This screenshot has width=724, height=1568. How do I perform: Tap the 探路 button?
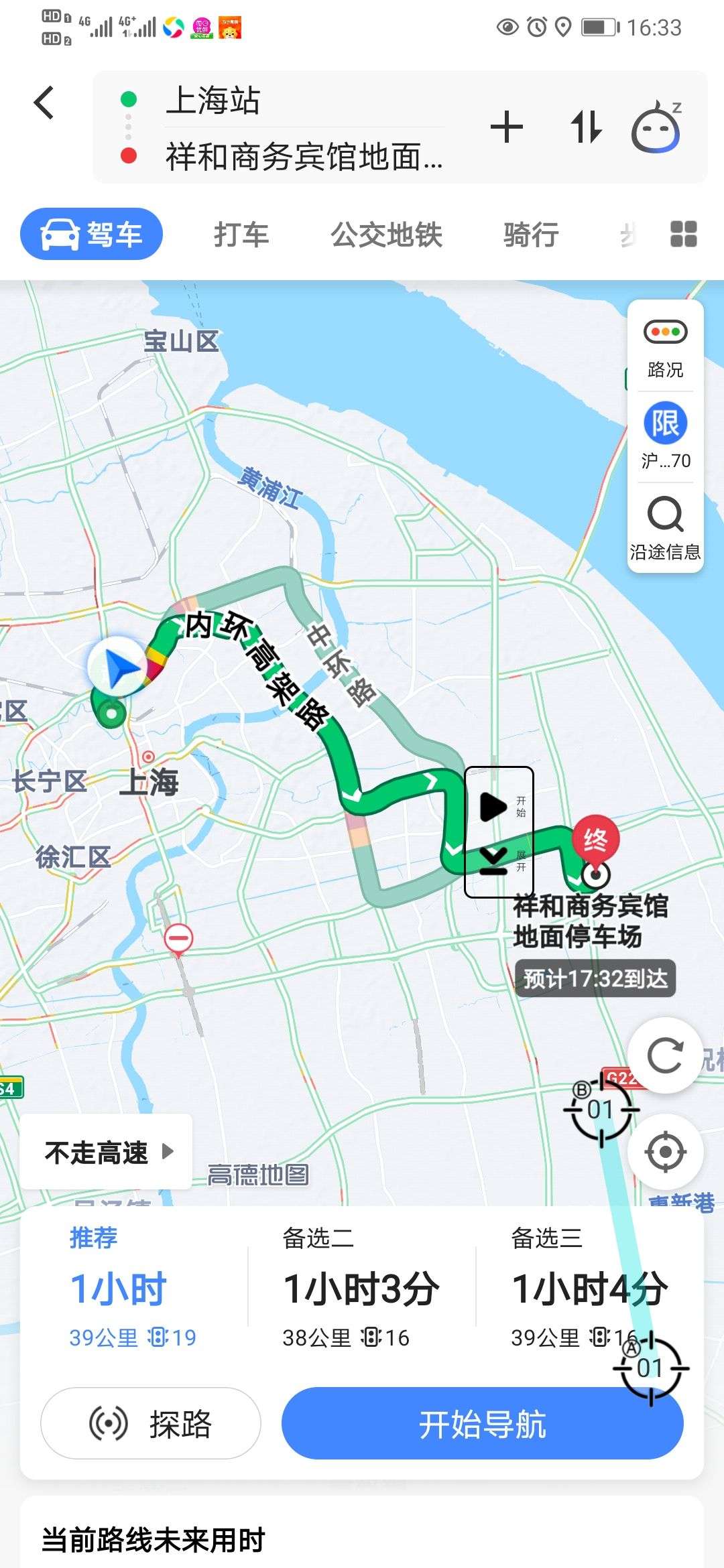(x=151, y=1423)
